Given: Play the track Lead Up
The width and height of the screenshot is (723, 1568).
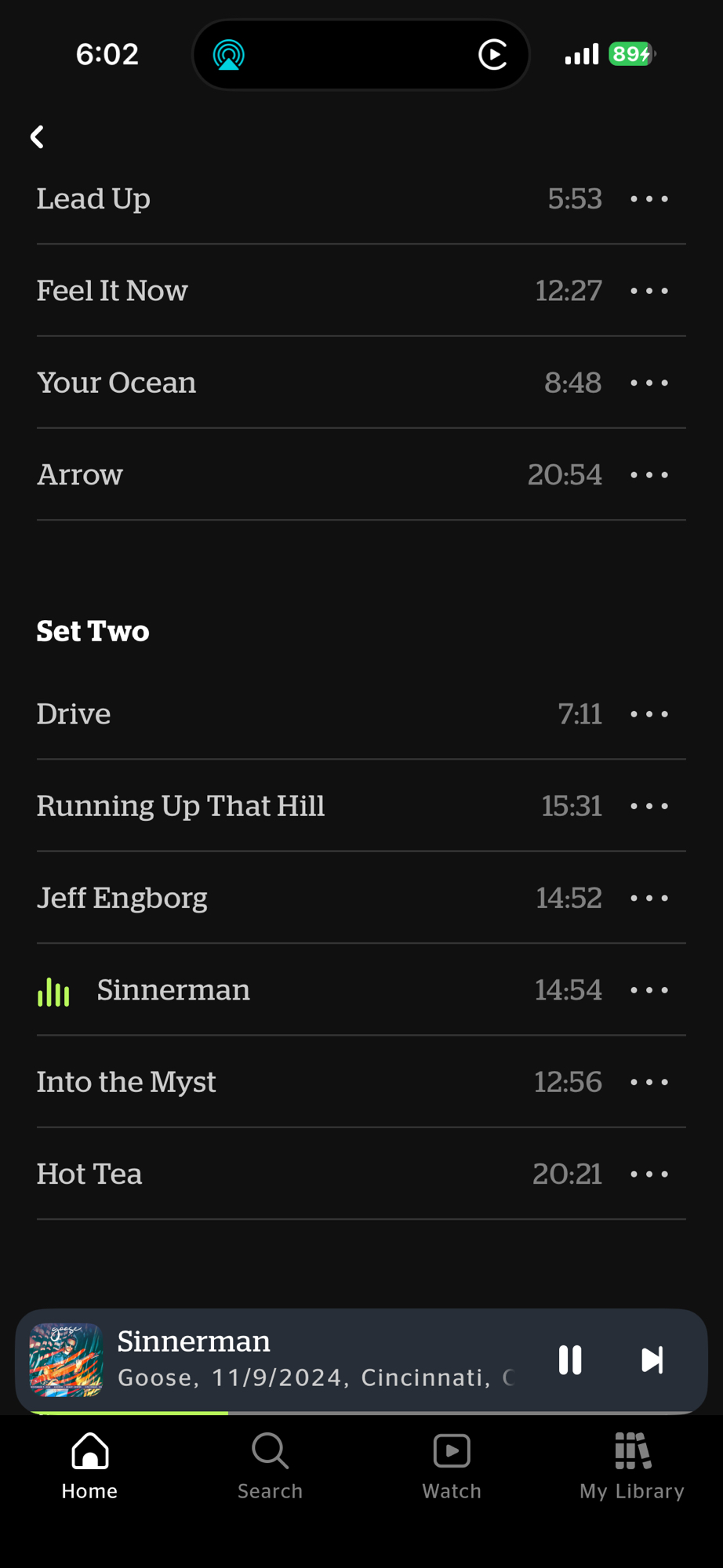Looking at the screenshot, I should [93, 199].
